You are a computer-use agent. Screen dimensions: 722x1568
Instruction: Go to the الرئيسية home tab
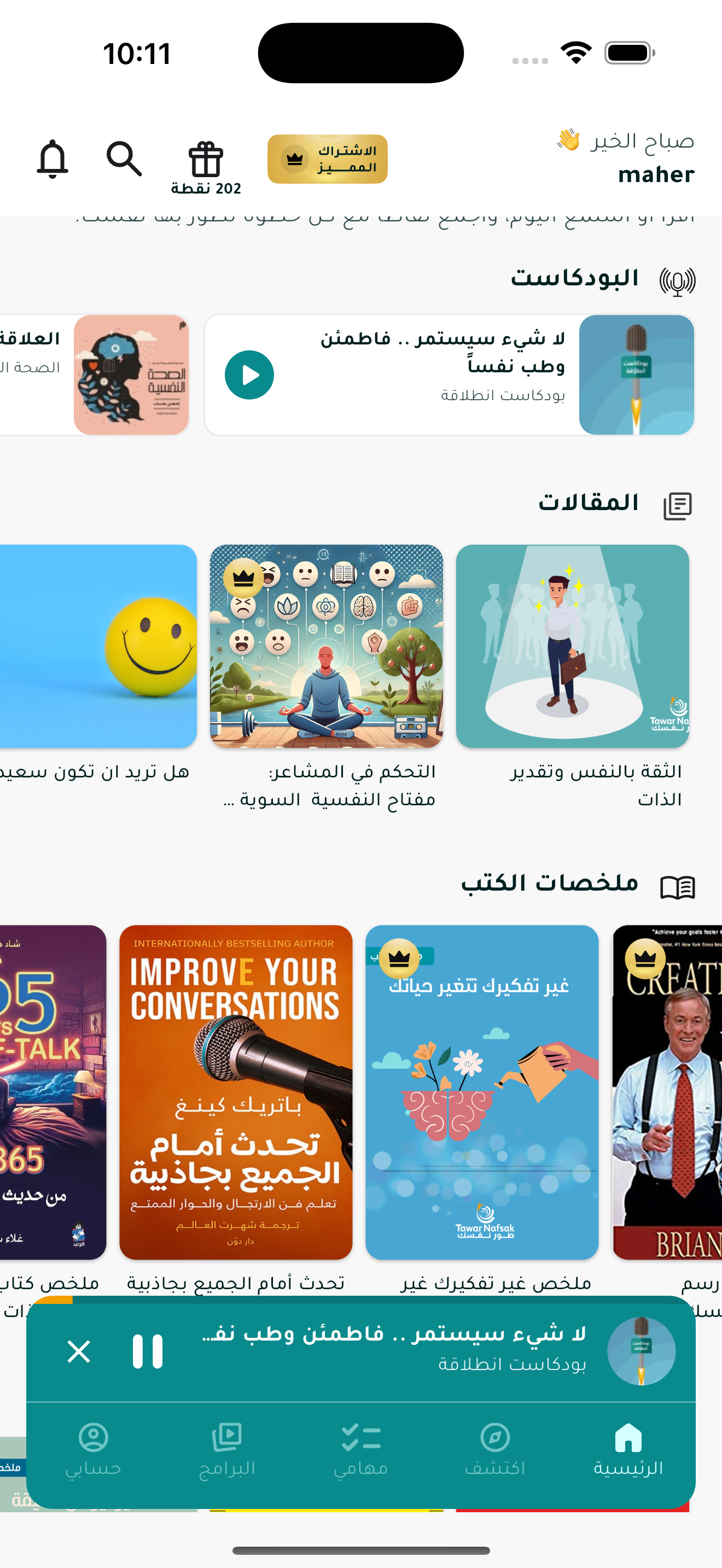coord(628,1450)
